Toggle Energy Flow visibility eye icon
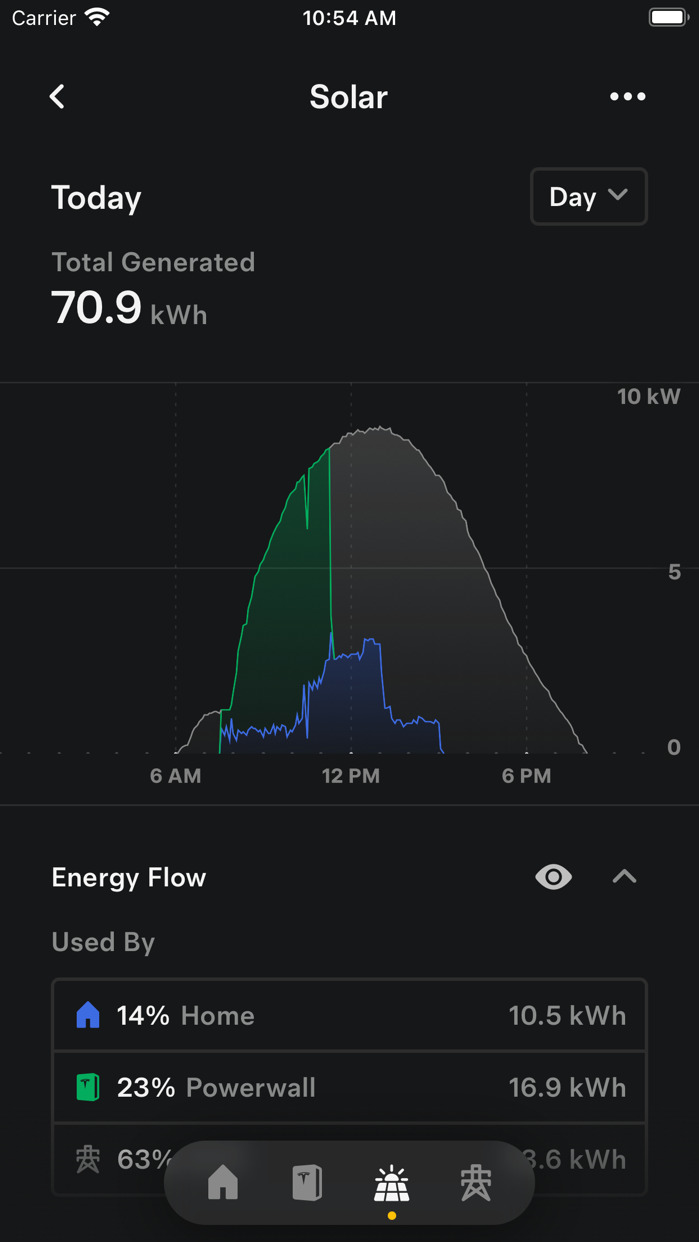The height and width of the screenshot is (1242, 699). pyautogui.click(x=553, y=877)
